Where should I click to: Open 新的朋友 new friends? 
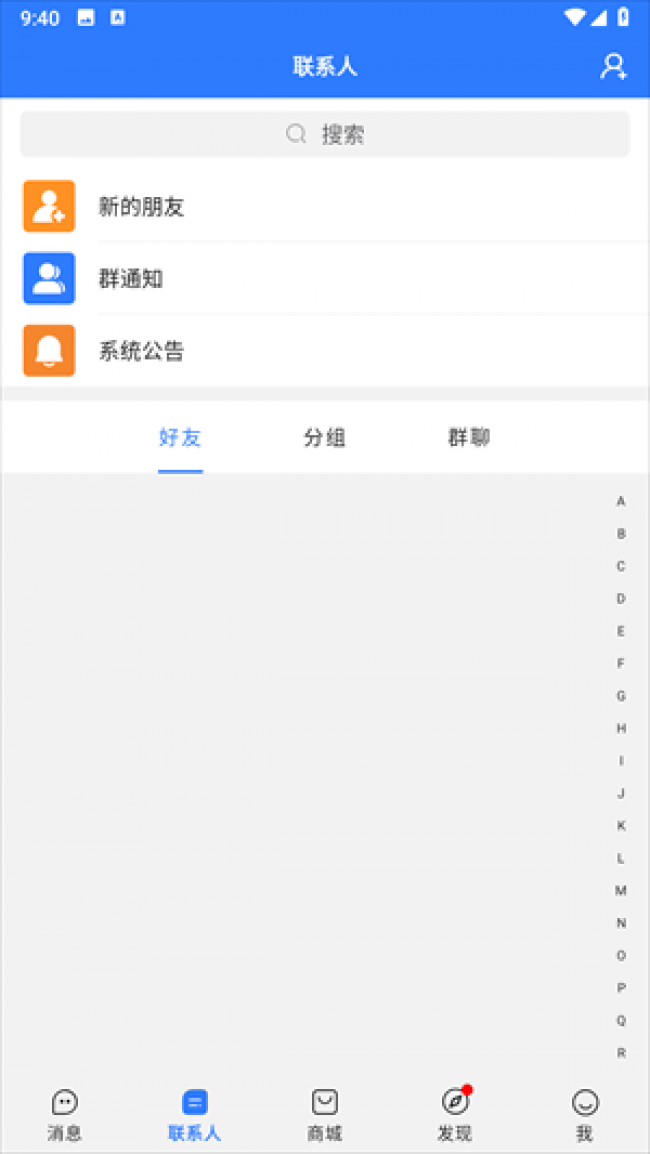click(x=325, y=206)
